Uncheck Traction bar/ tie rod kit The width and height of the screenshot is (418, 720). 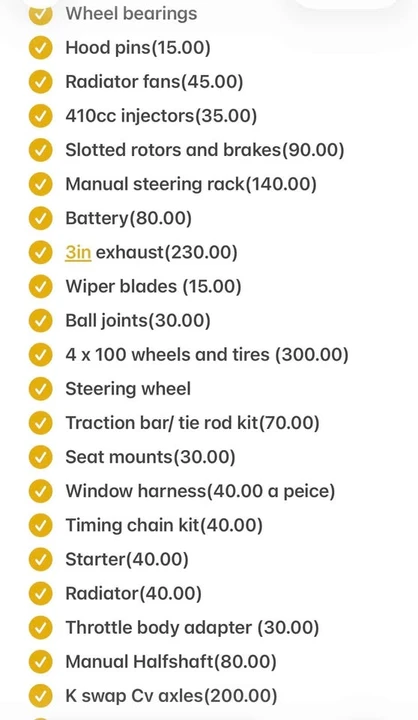(40, 423)
